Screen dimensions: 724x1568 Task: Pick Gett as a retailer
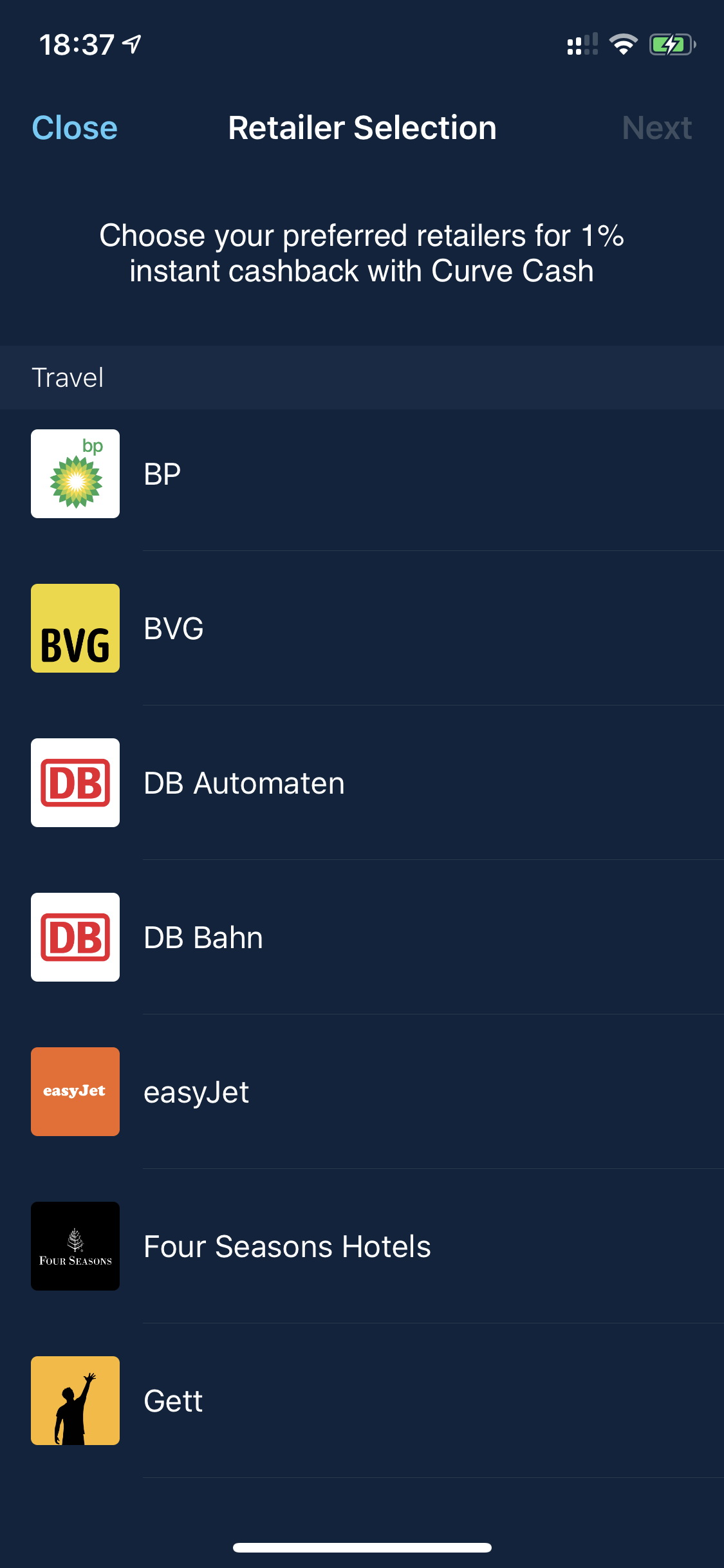click(362, 1401)
